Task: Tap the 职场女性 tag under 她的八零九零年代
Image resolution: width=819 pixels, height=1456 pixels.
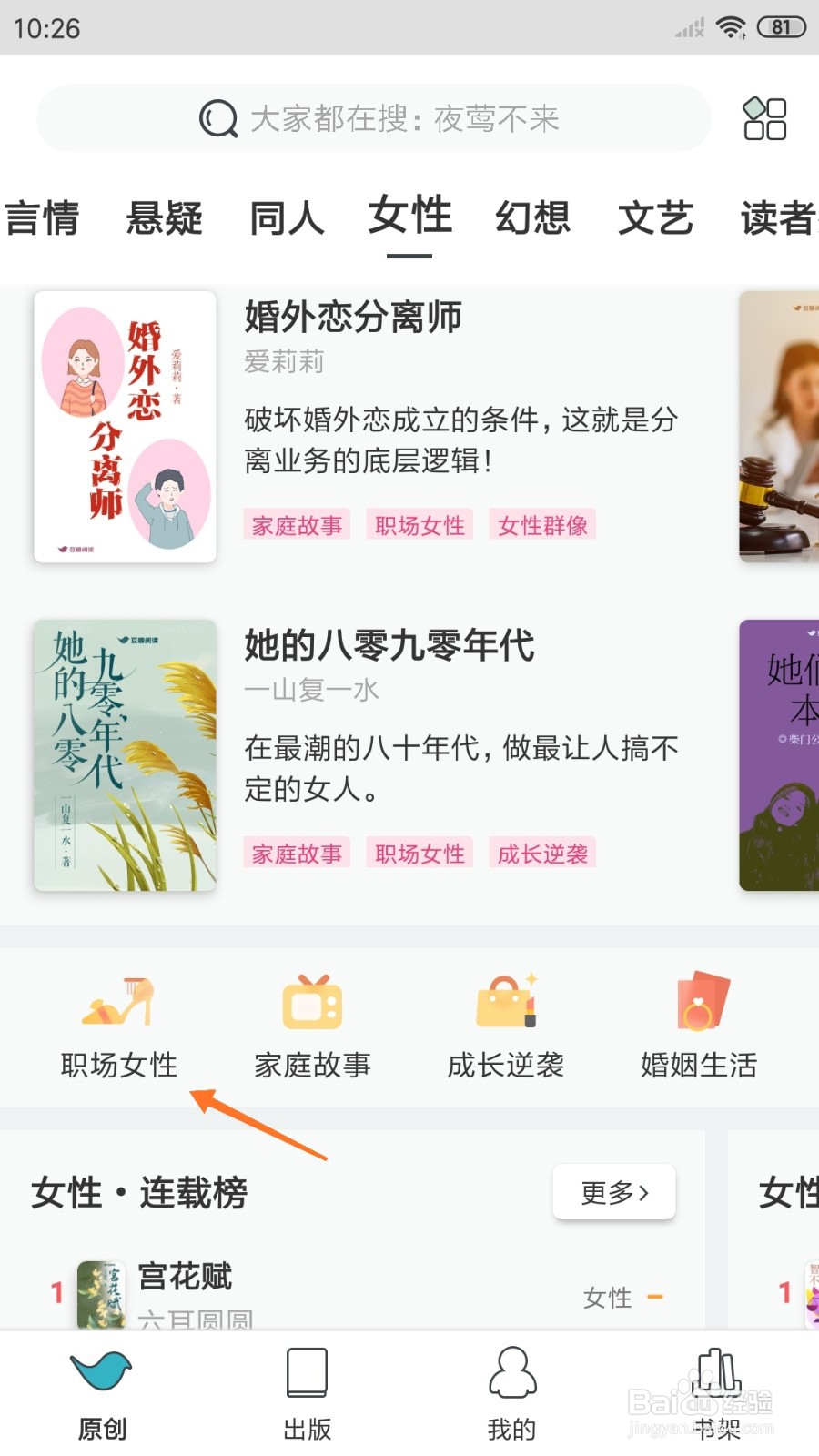Action: (x=420, y=853)
